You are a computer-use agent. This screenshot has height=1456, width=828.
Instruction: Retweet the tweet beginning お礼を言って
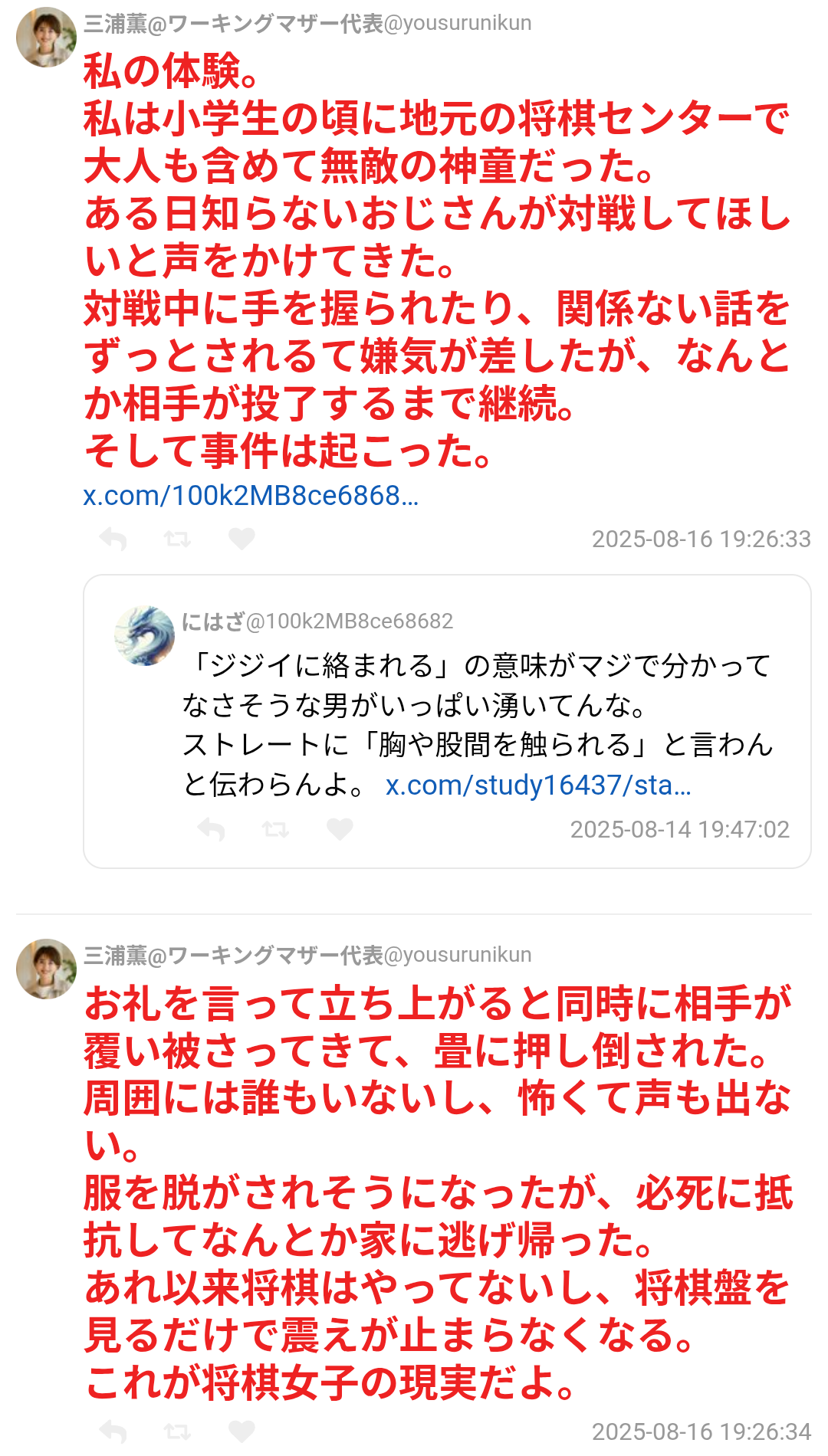point(177,1431)
